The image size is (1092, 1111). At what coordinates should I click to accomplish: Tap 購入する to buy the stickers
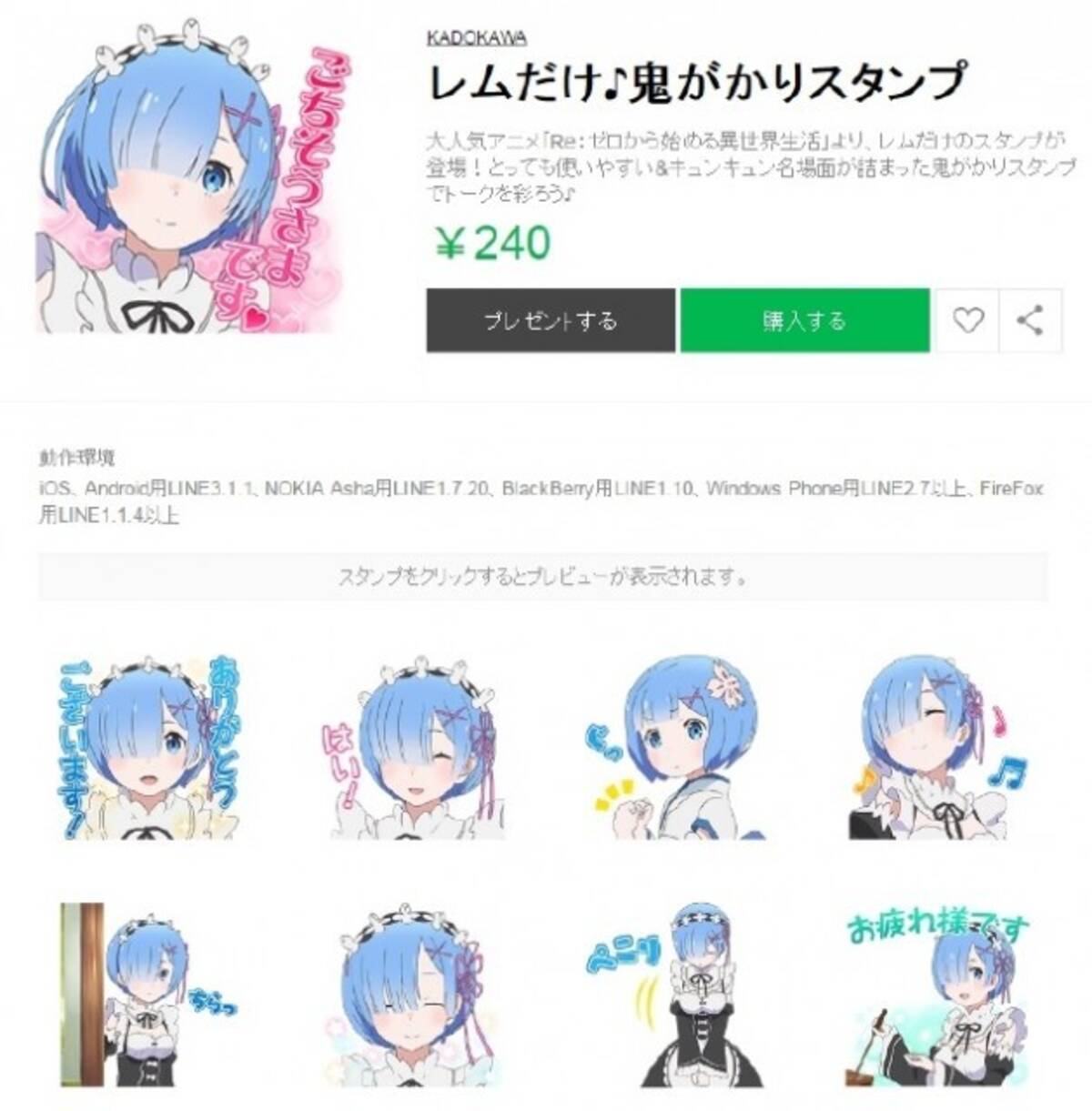(x=804, y=320)
